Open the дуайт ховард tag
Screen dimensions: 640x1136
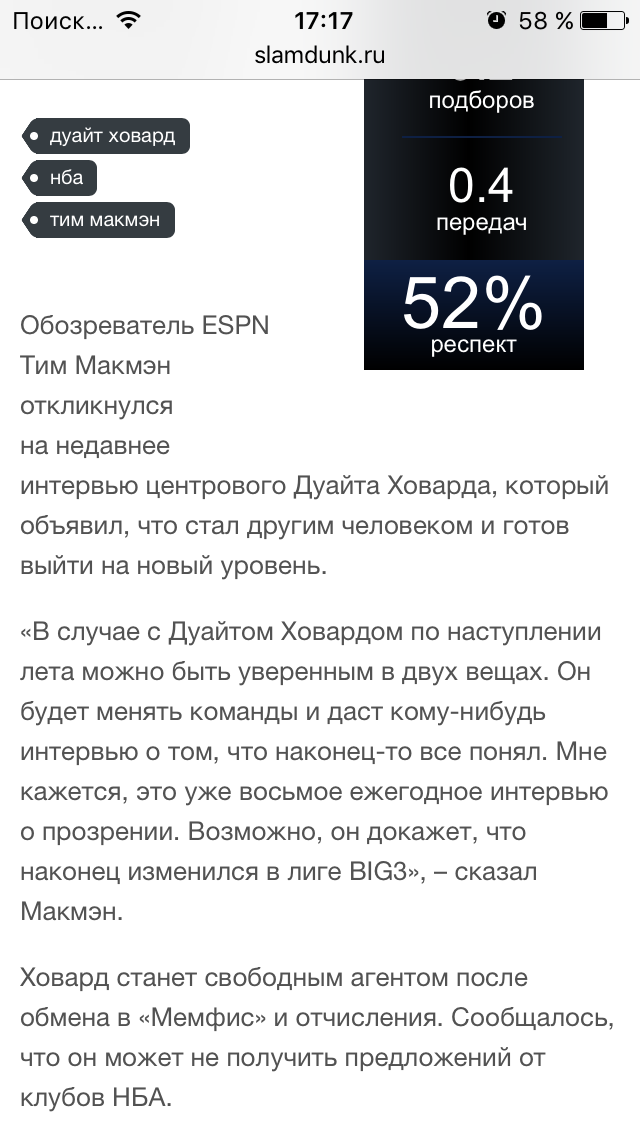pyautogui.click(x=106, y=136)
